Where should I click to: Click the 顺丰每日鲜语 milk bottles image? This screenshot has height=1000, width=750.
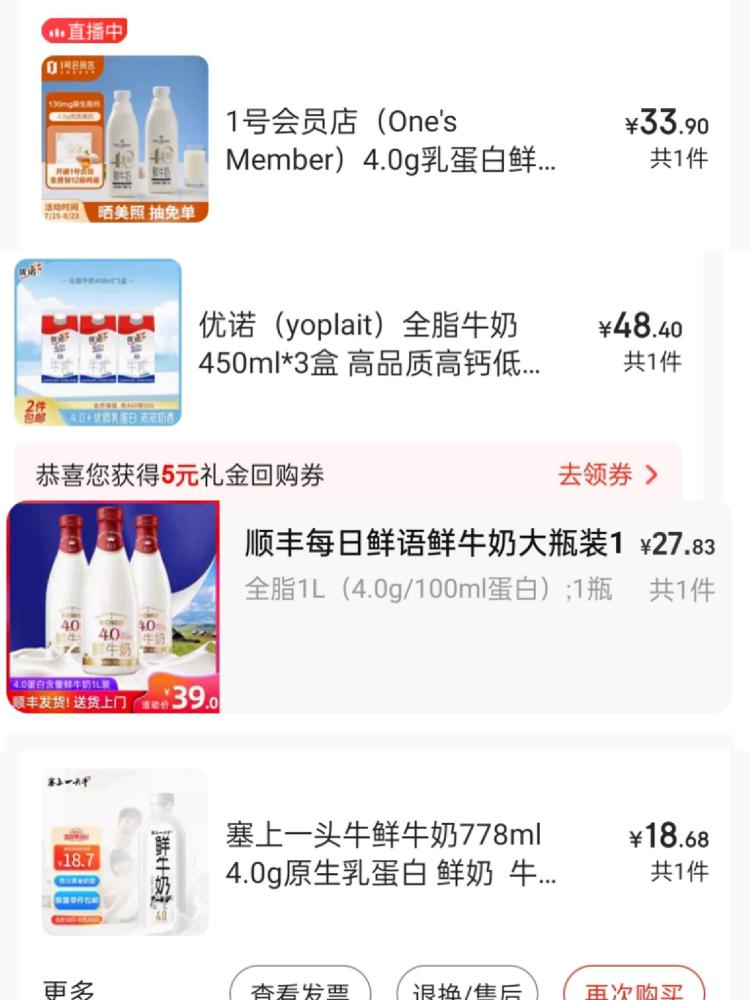pos(110,600)
